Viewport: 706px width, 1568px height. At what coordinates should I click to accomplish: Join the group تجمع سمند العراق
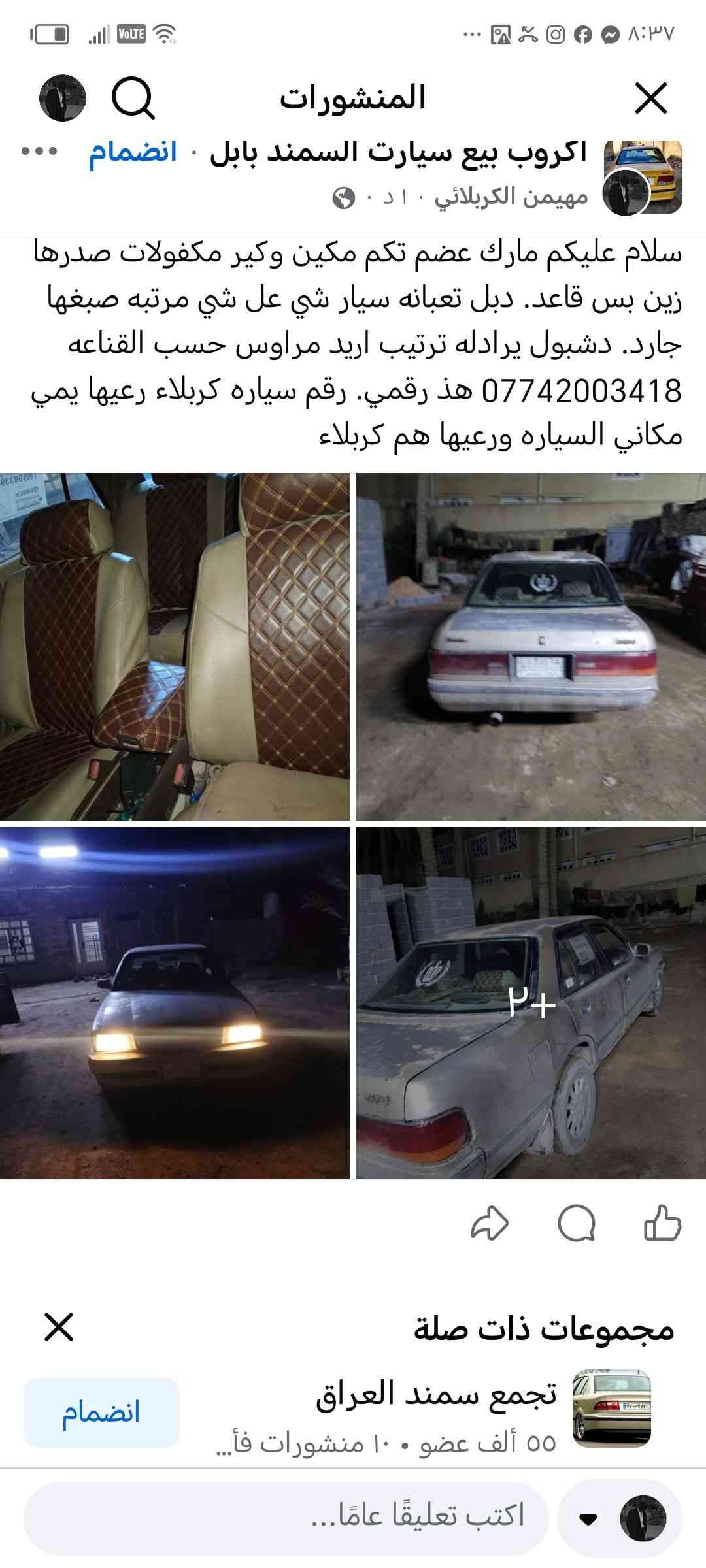[101, 1412]
